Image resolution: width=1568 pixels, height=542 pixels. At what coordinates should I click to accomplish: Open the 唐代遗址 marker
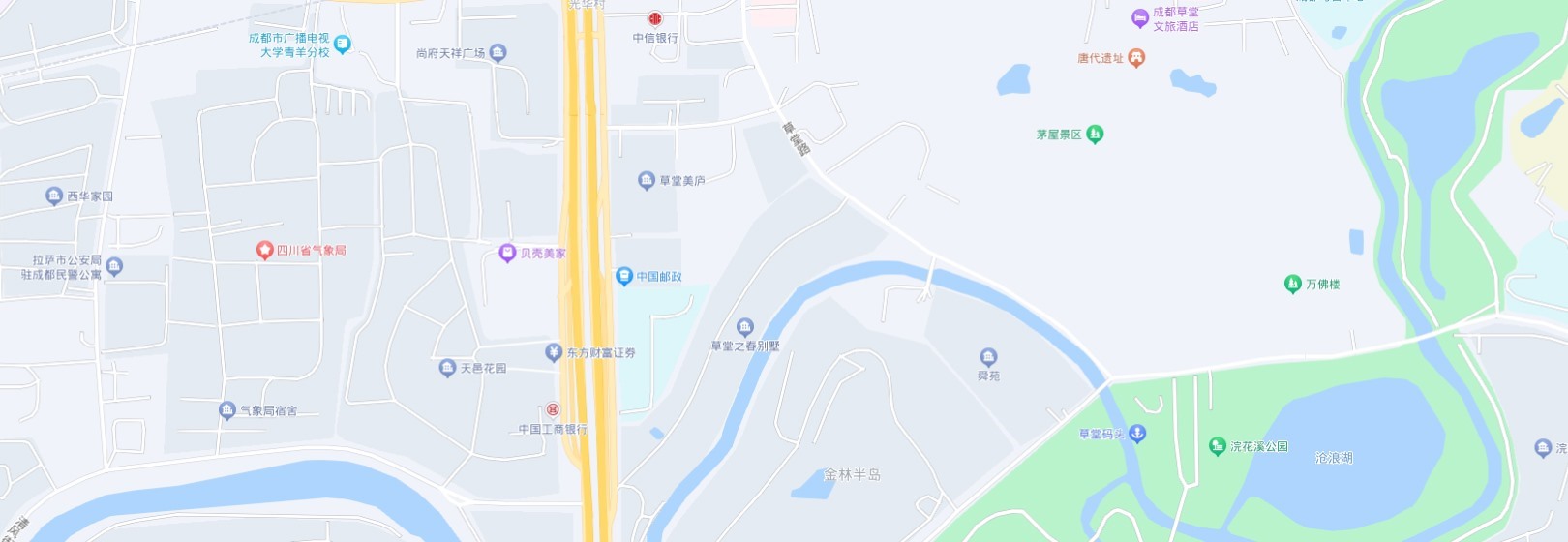pyautogui.click(x=1136, y=58)
